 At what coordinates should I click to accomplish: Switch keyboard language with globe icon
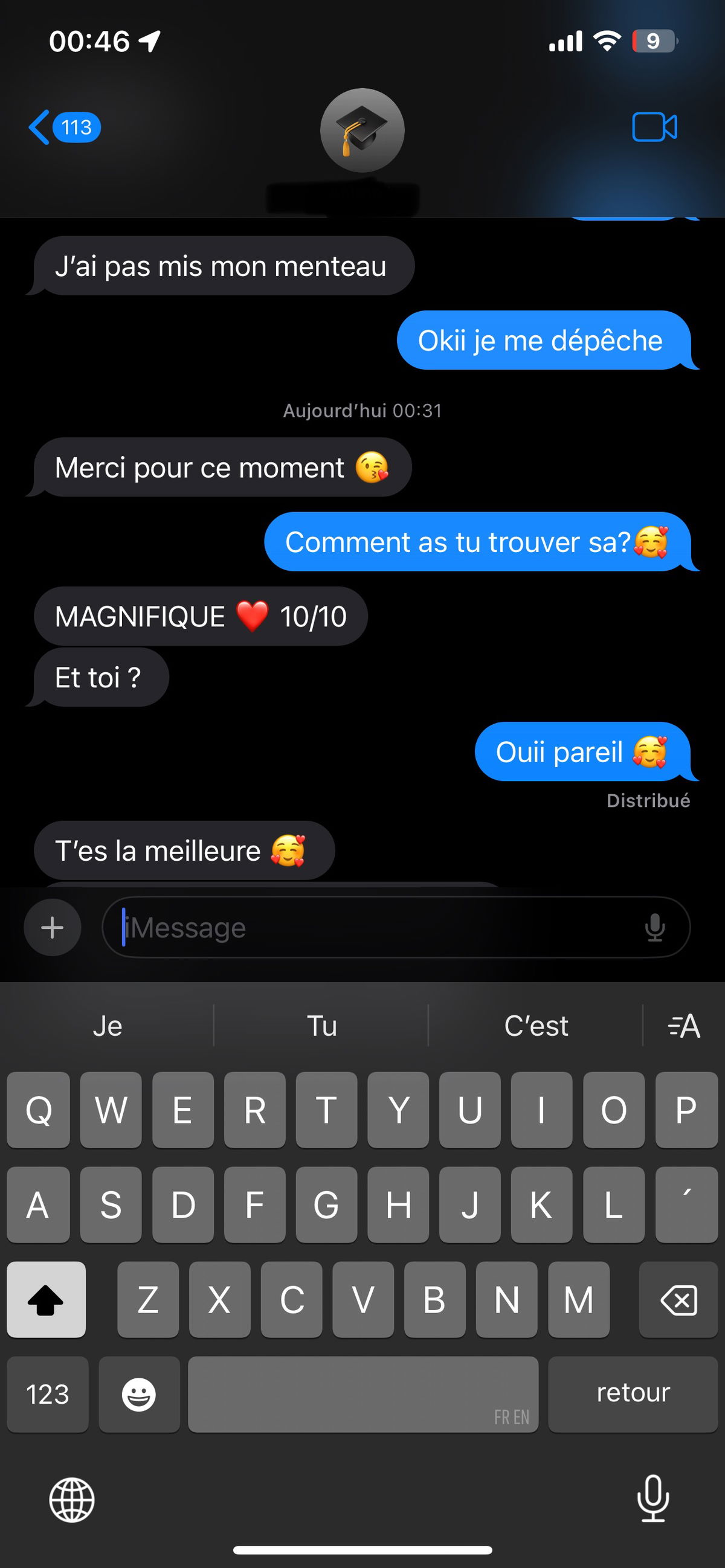[72, 1500]
